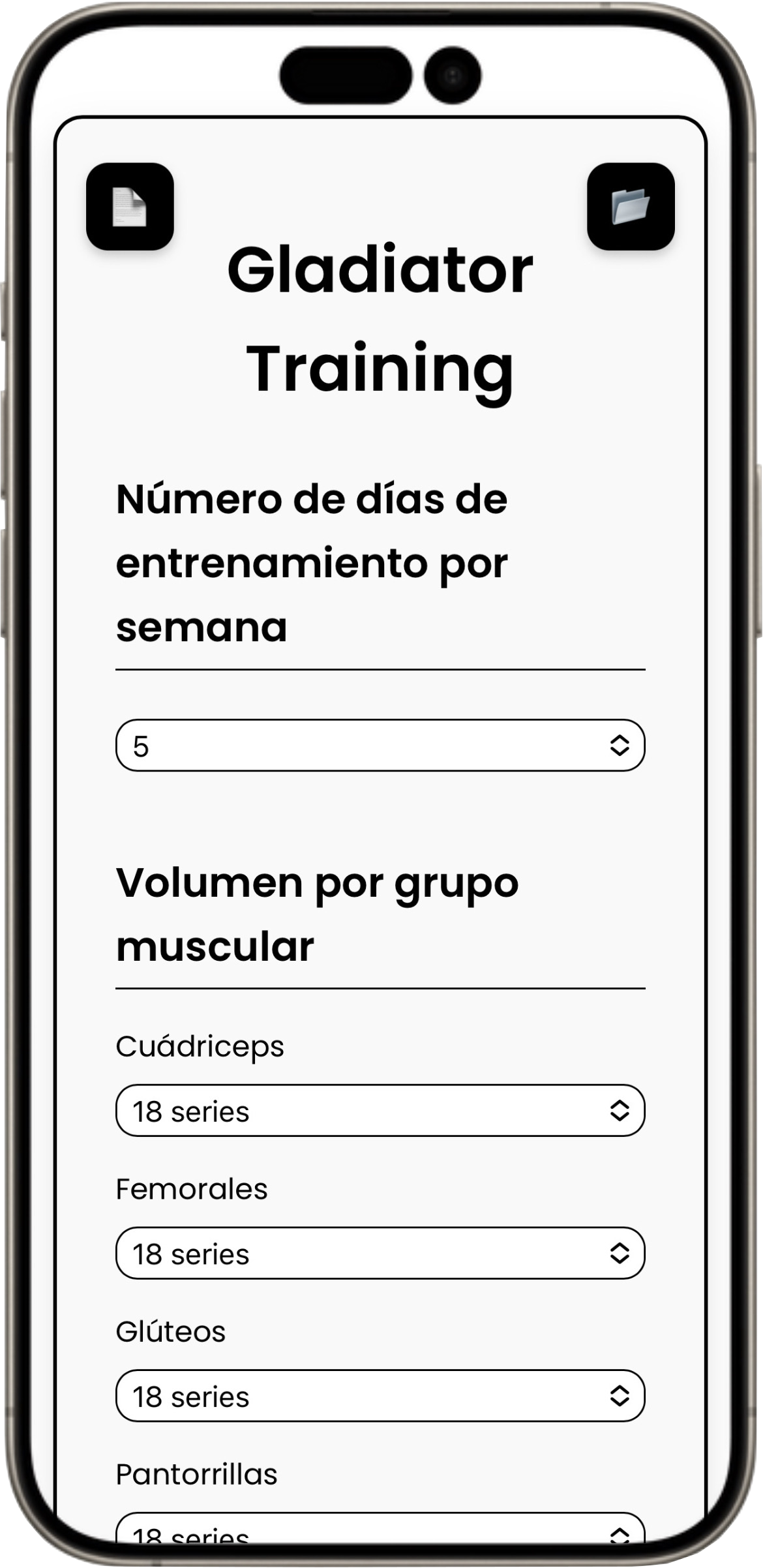Tap the open folder icon button
Image resolution: width=763 pixels, height=1568 pixels.
pyautogui.click(x=631, y=207)
